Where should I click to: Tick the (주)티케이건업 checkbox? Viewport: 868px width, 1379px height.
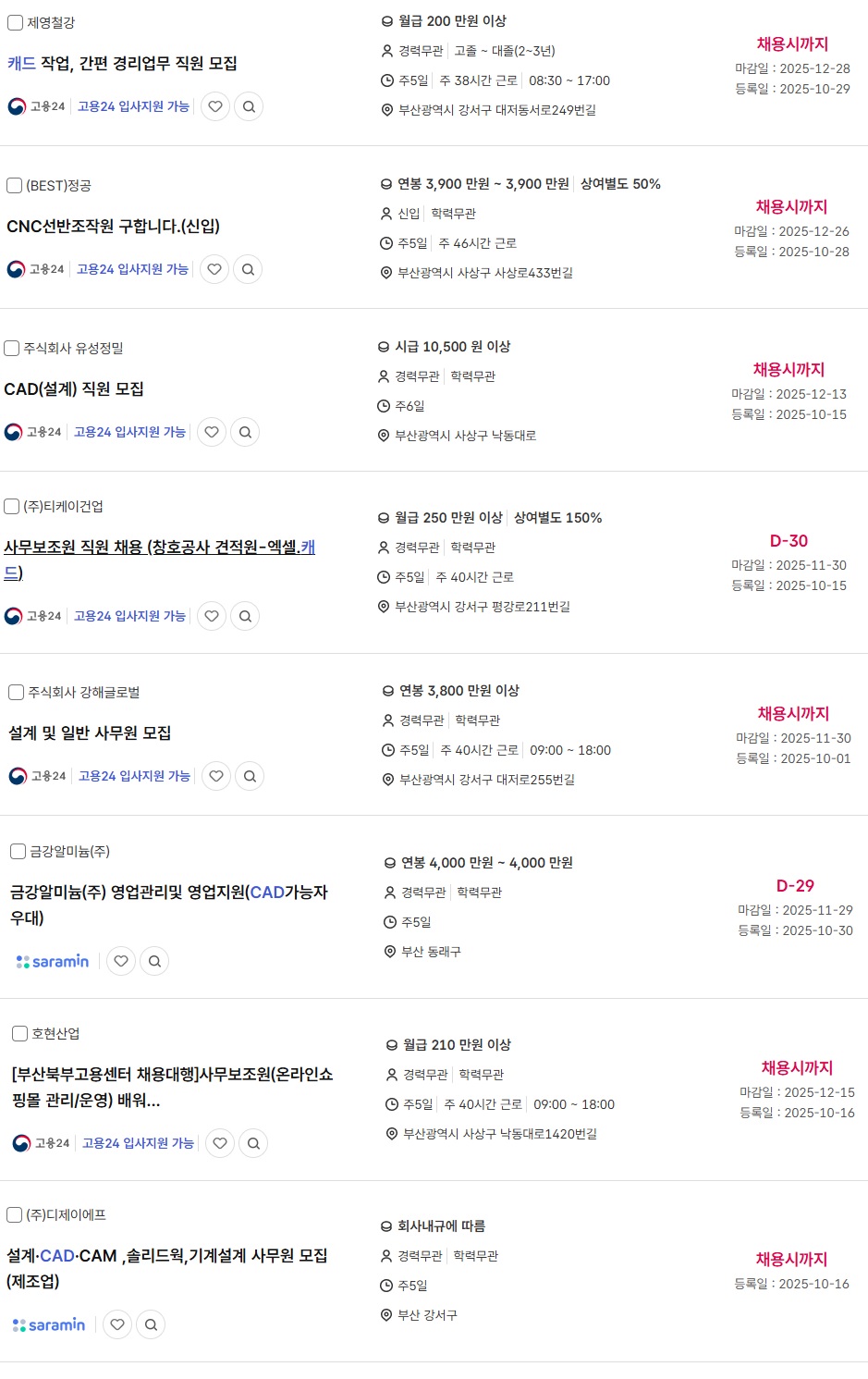click(12, 506)
